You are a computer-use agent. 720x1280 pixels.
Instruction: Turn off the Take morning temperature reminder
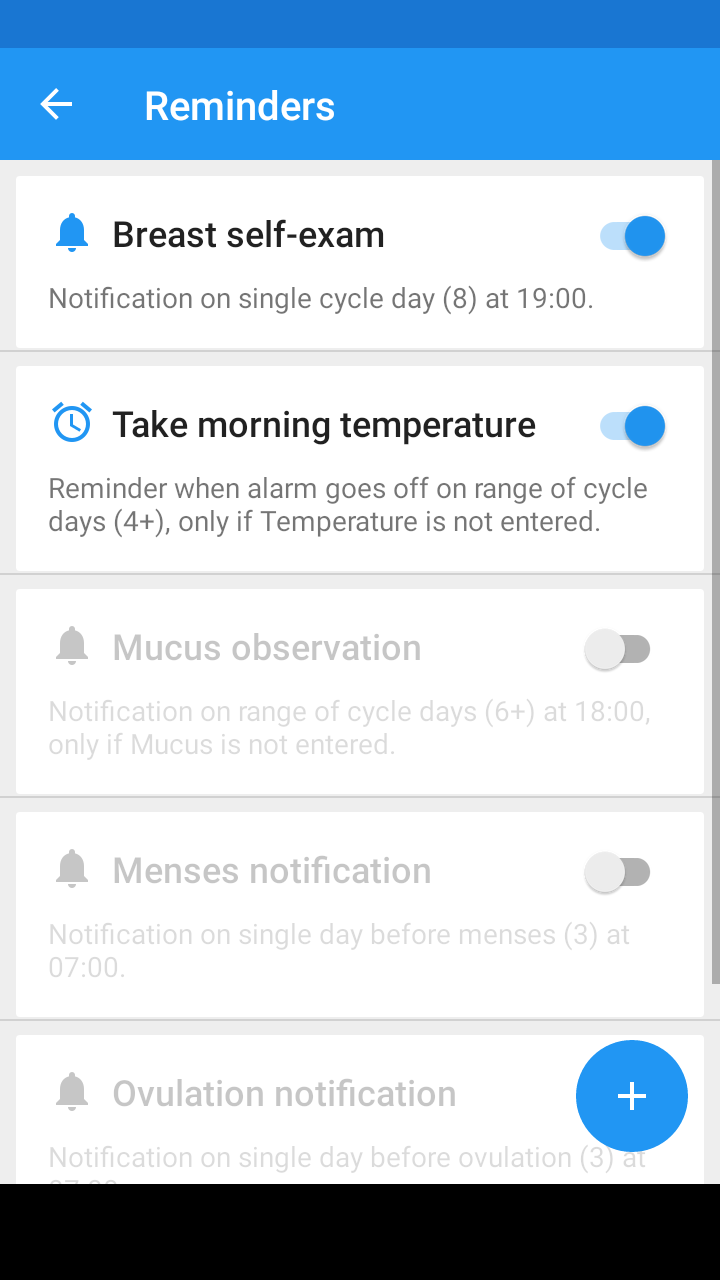(631, 426)
